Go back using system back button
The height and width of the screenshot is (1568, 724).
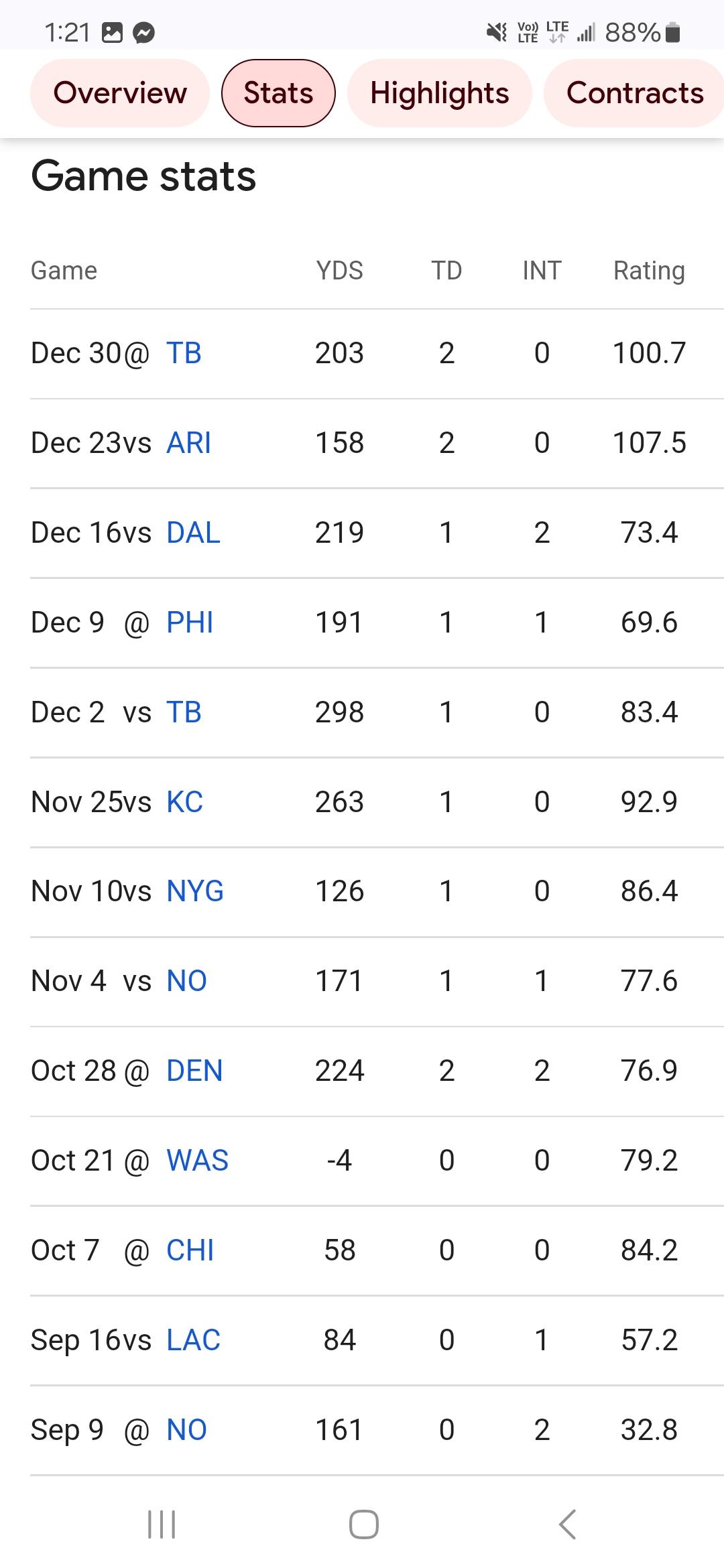567,1524
